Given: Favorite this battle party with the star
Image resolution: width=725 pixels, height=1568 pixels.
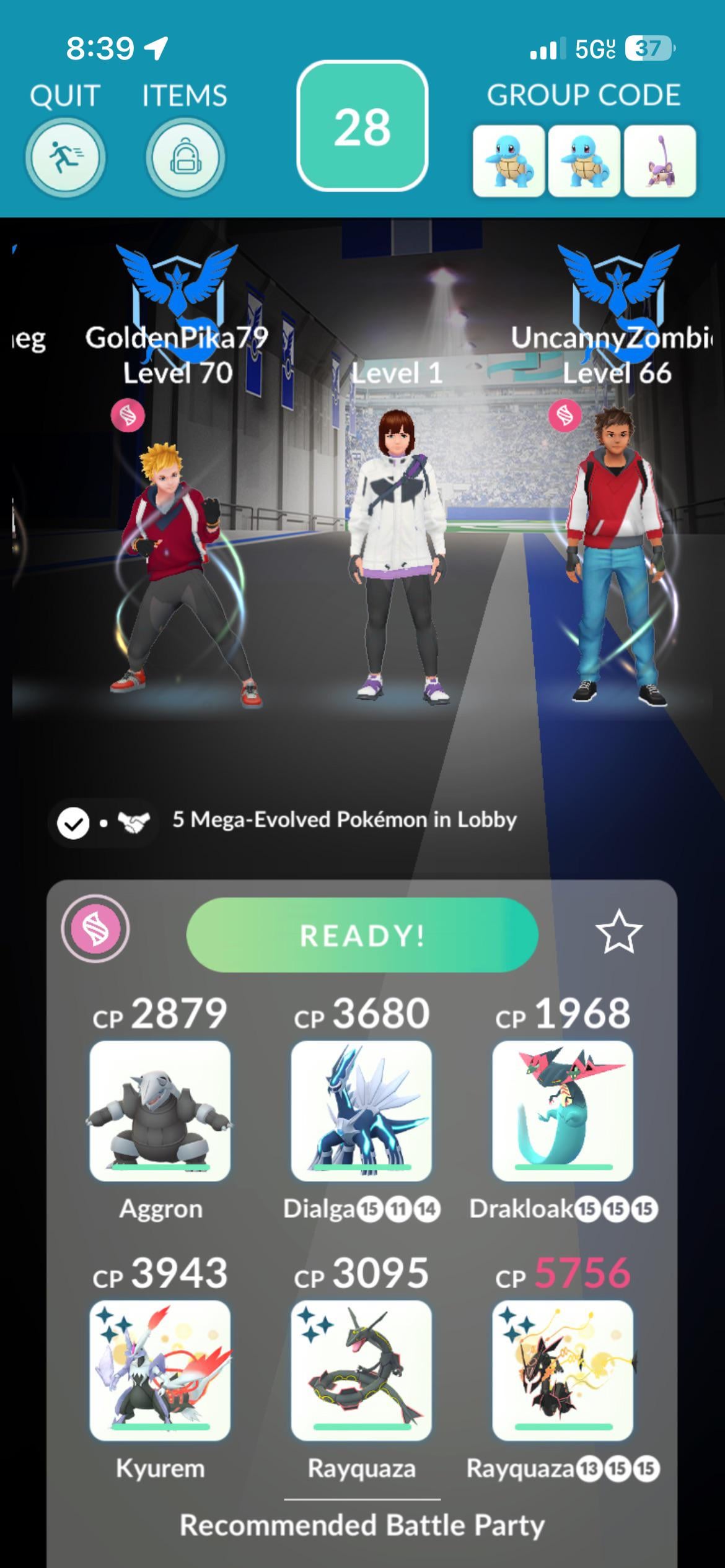Looking at the screenshot, I should pos(618,932).
